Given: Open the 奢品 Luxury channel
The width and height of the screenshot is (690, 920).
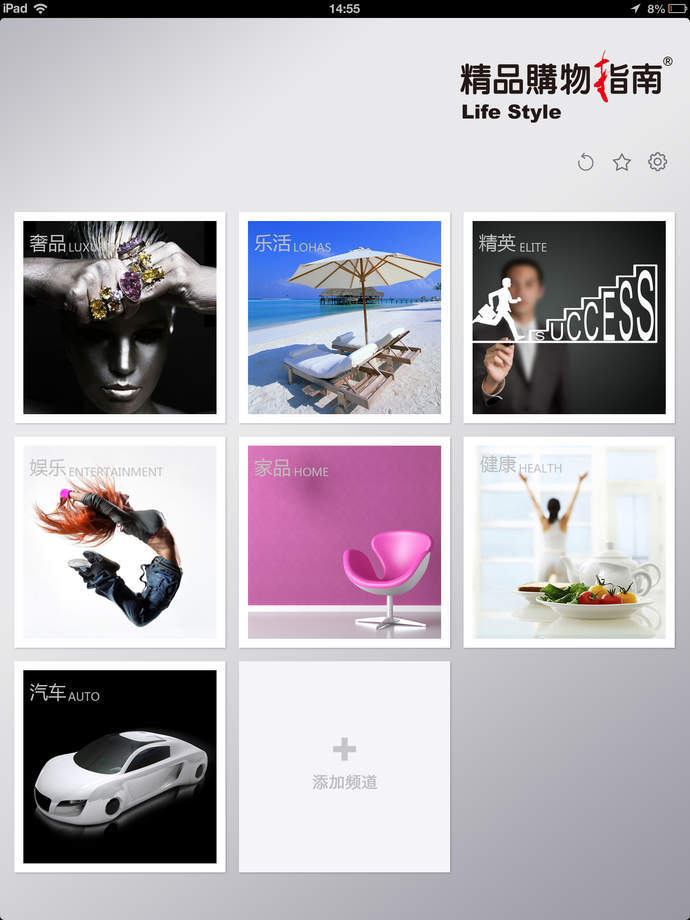Looking at the screenshot, I should 120,317.
